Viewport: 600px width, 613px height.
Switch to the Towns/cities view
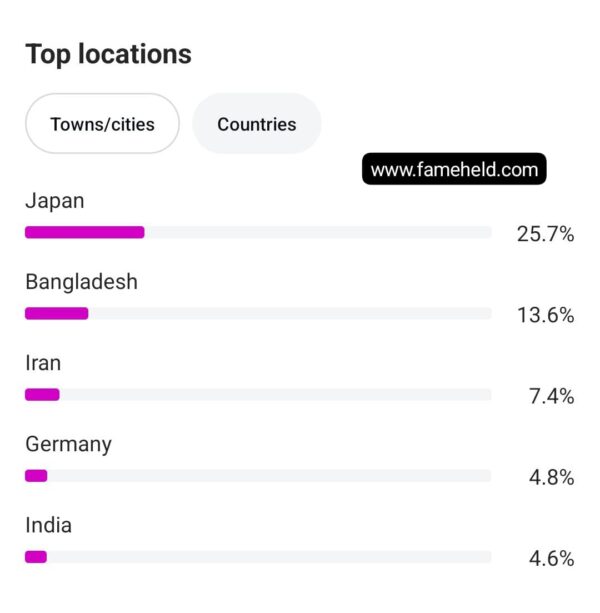pos(102,124)
